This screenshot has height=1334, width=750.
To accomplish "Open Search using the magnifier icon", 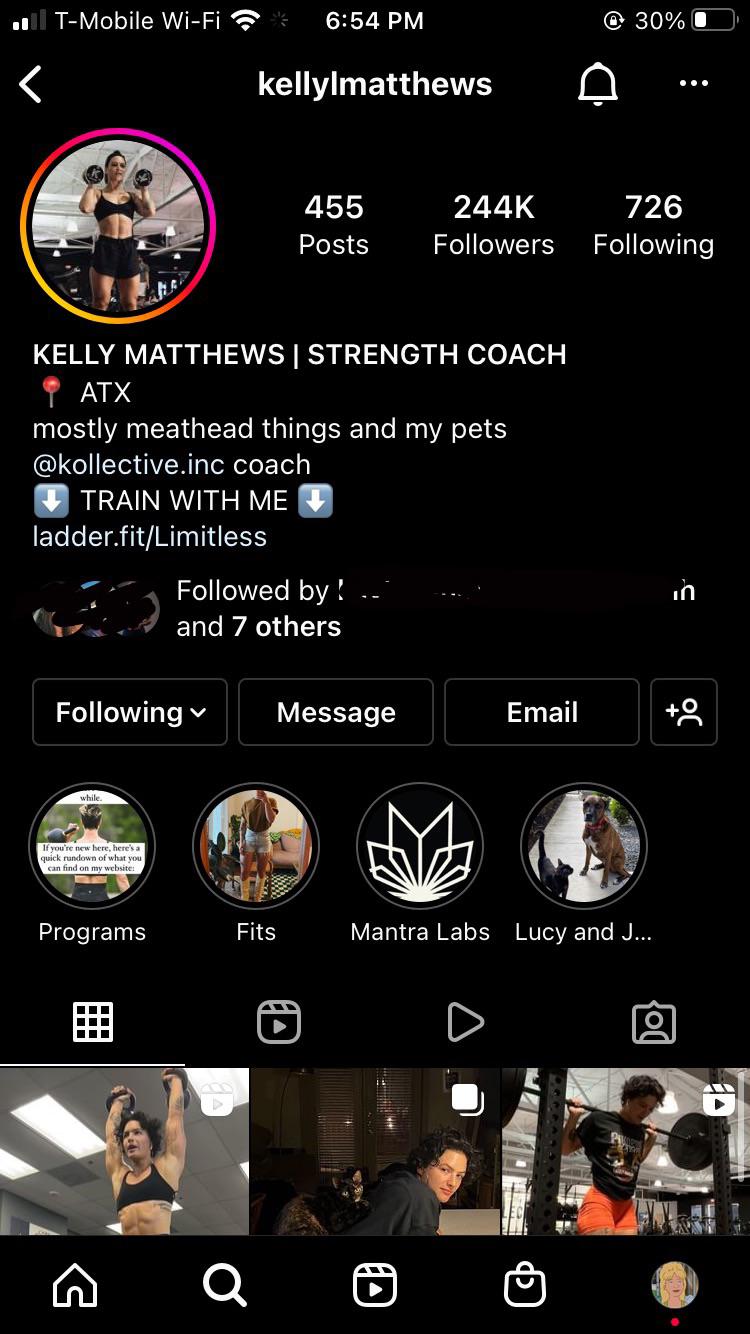I will coord(225,1287).
